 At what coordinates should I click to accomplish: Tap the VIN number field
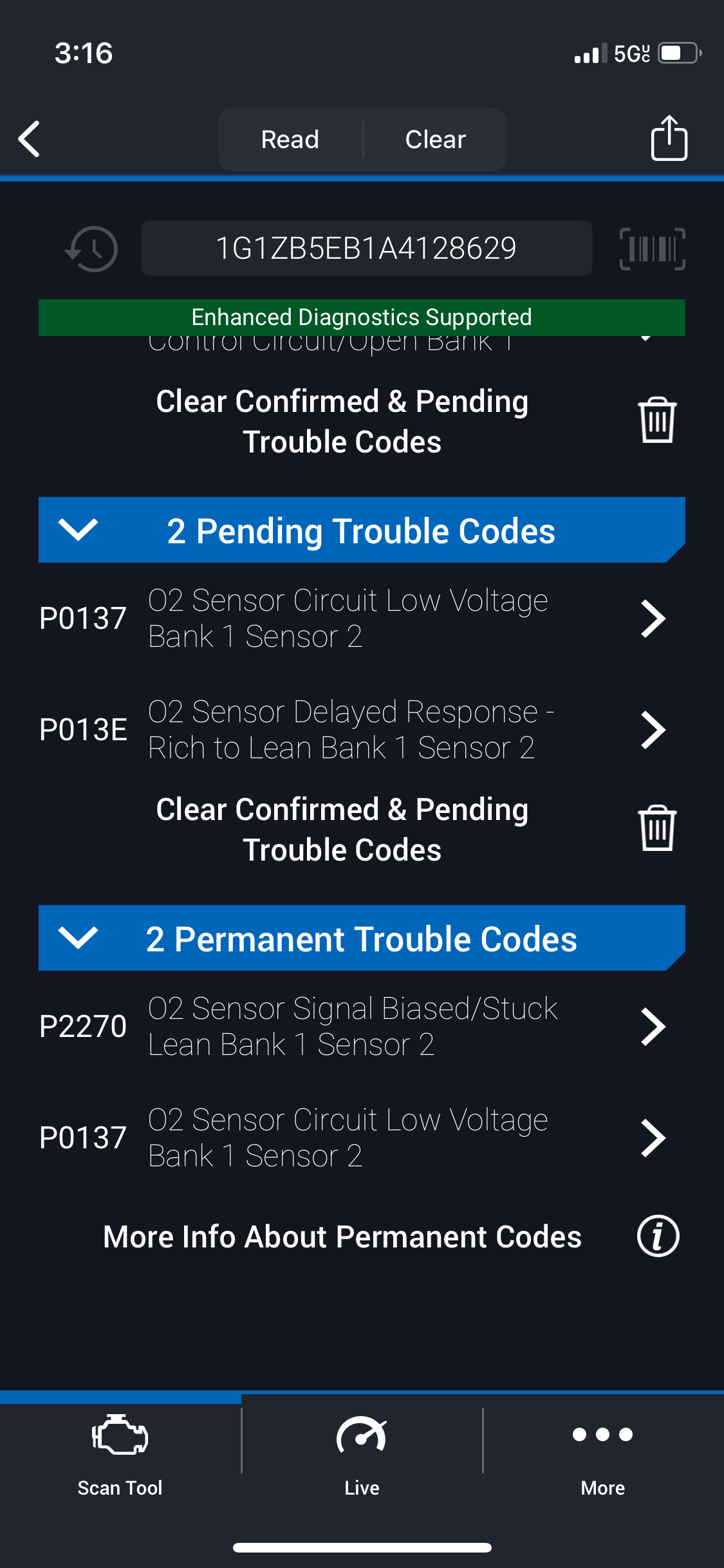click(x=366, y=248)
